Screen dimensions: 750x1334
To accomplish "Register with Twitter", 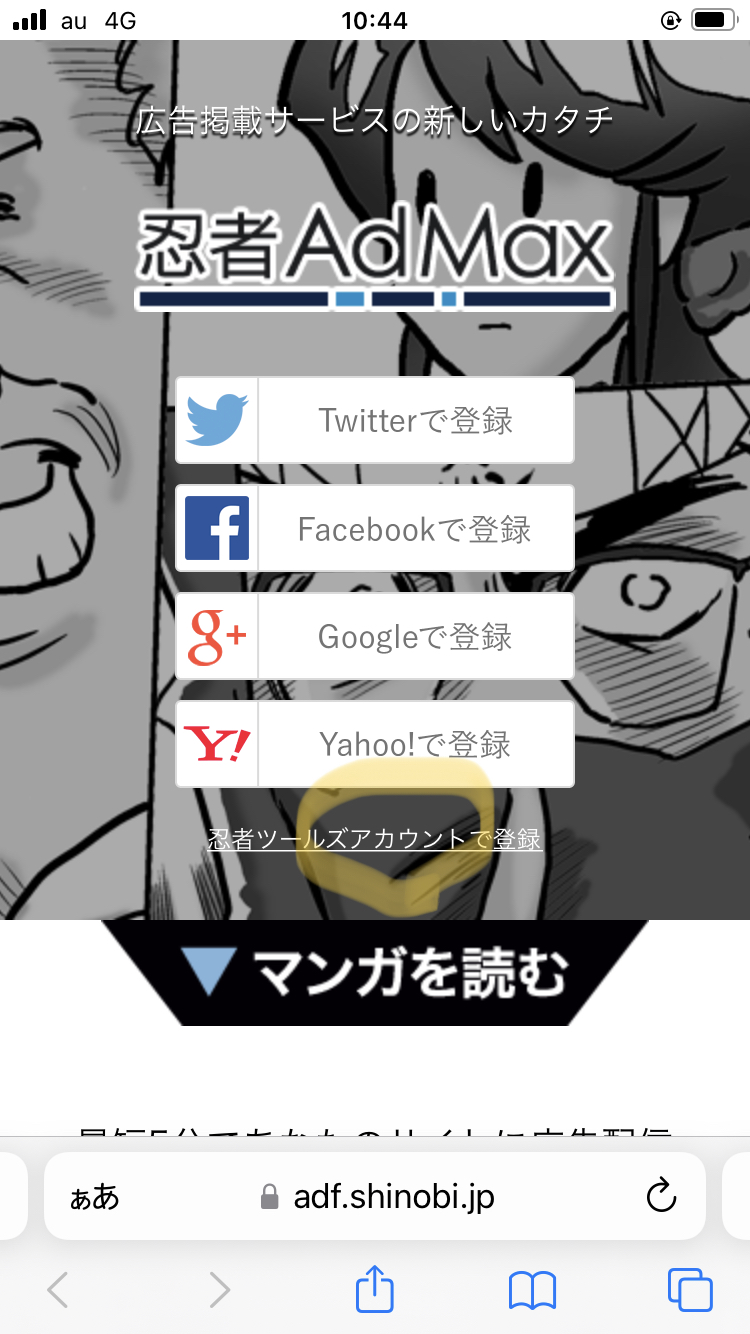I will tap(375, 420).
